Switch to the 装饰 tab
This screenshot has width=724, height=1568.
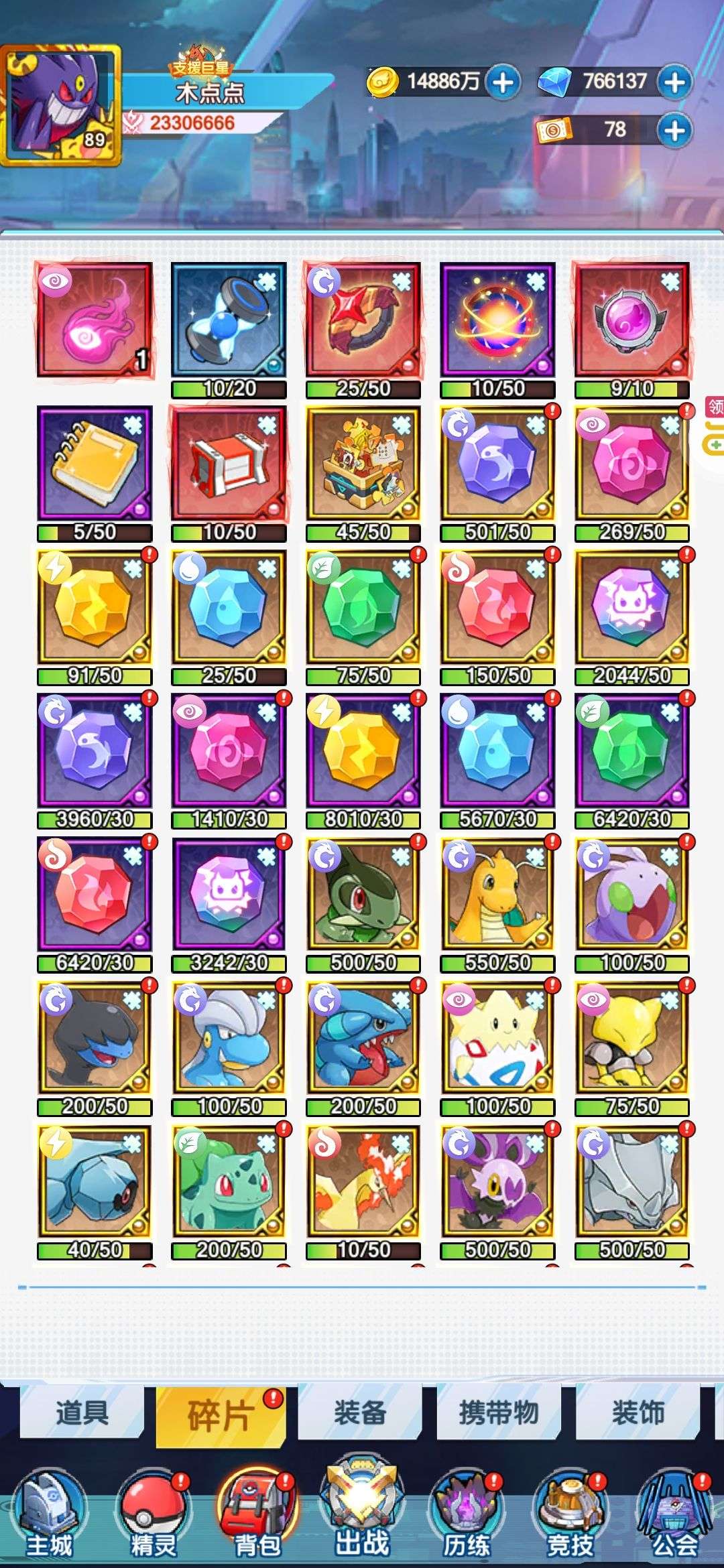click(638, 1413)
